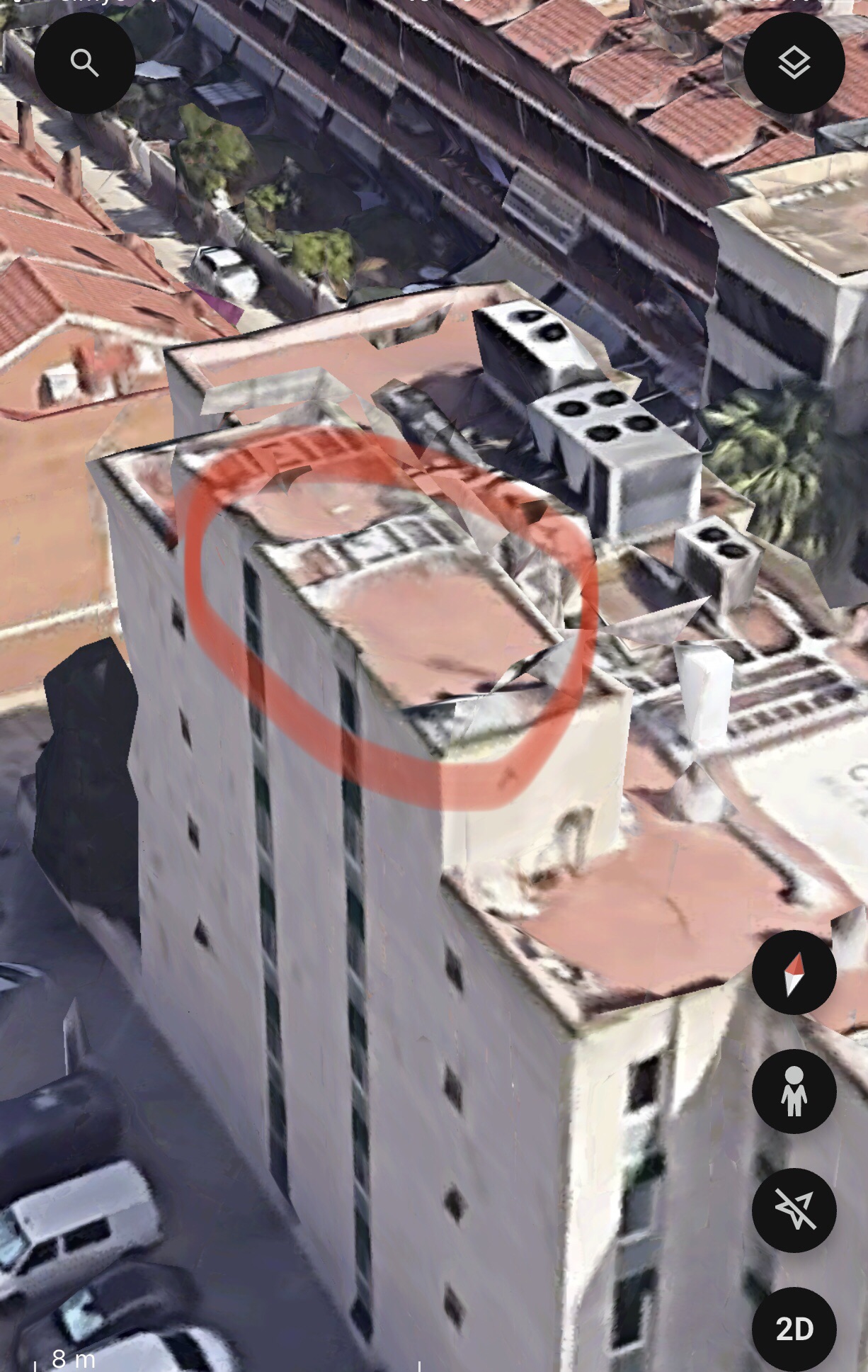Tap the my location arrow button
868x1372 pixels.
click(x=794, y=1210)
